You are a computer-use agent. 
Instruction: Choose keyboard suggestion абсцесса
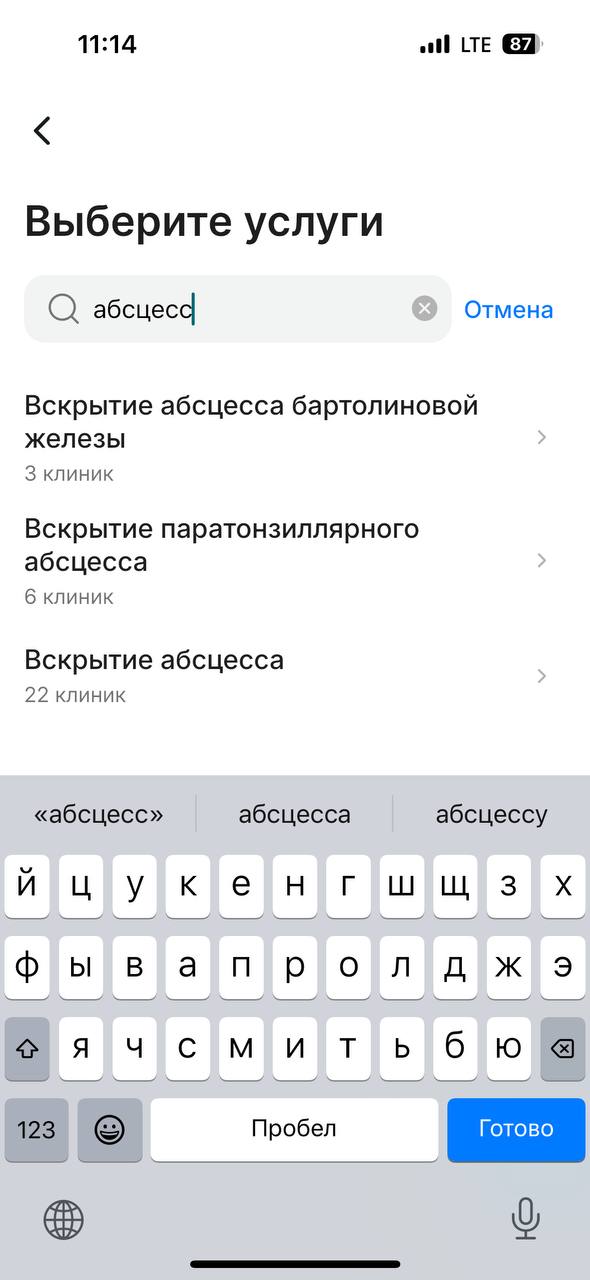click(x=294, y=814)
